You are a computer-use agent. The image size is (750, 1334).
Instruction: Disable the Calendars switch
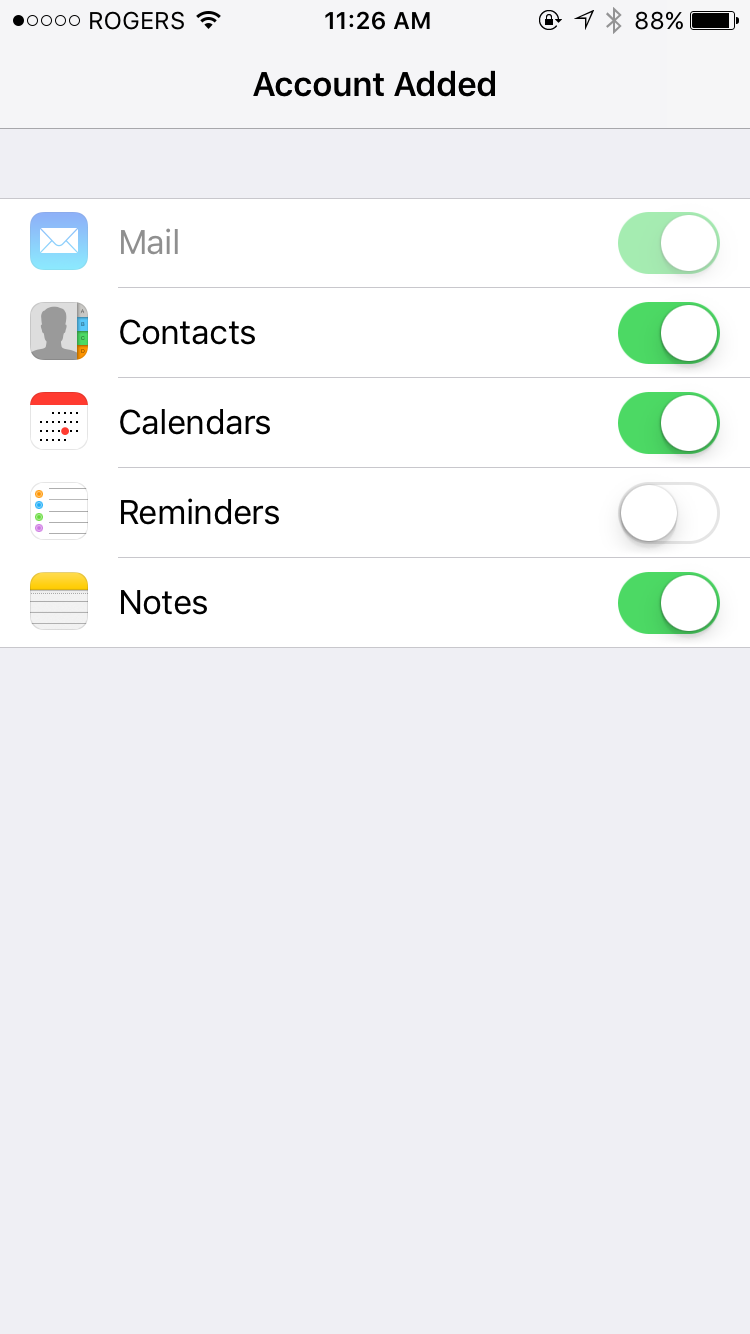point(668,423)
